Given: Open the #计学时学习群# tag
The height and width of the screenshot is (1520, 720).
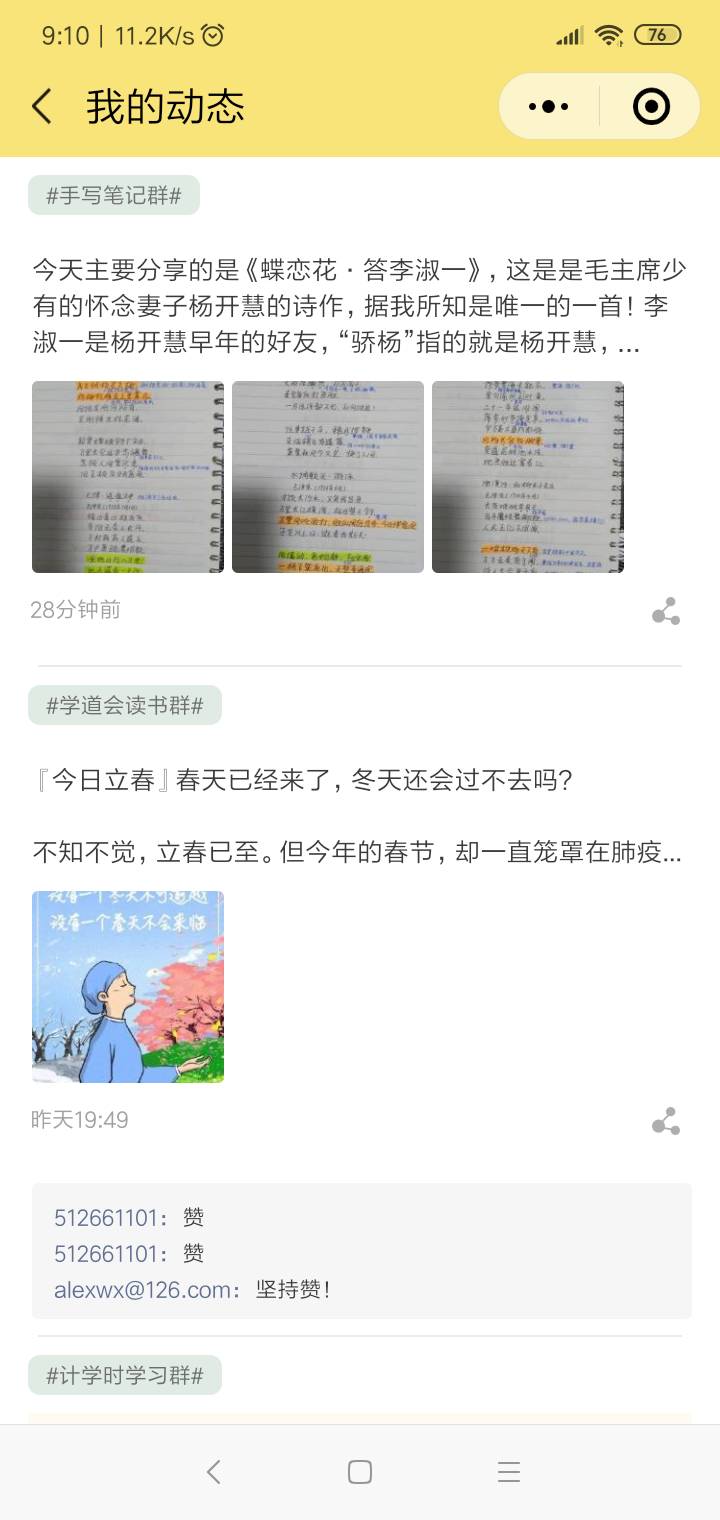Looking at the screenshot, I should pyautogui.click(x=125, y=1375).
